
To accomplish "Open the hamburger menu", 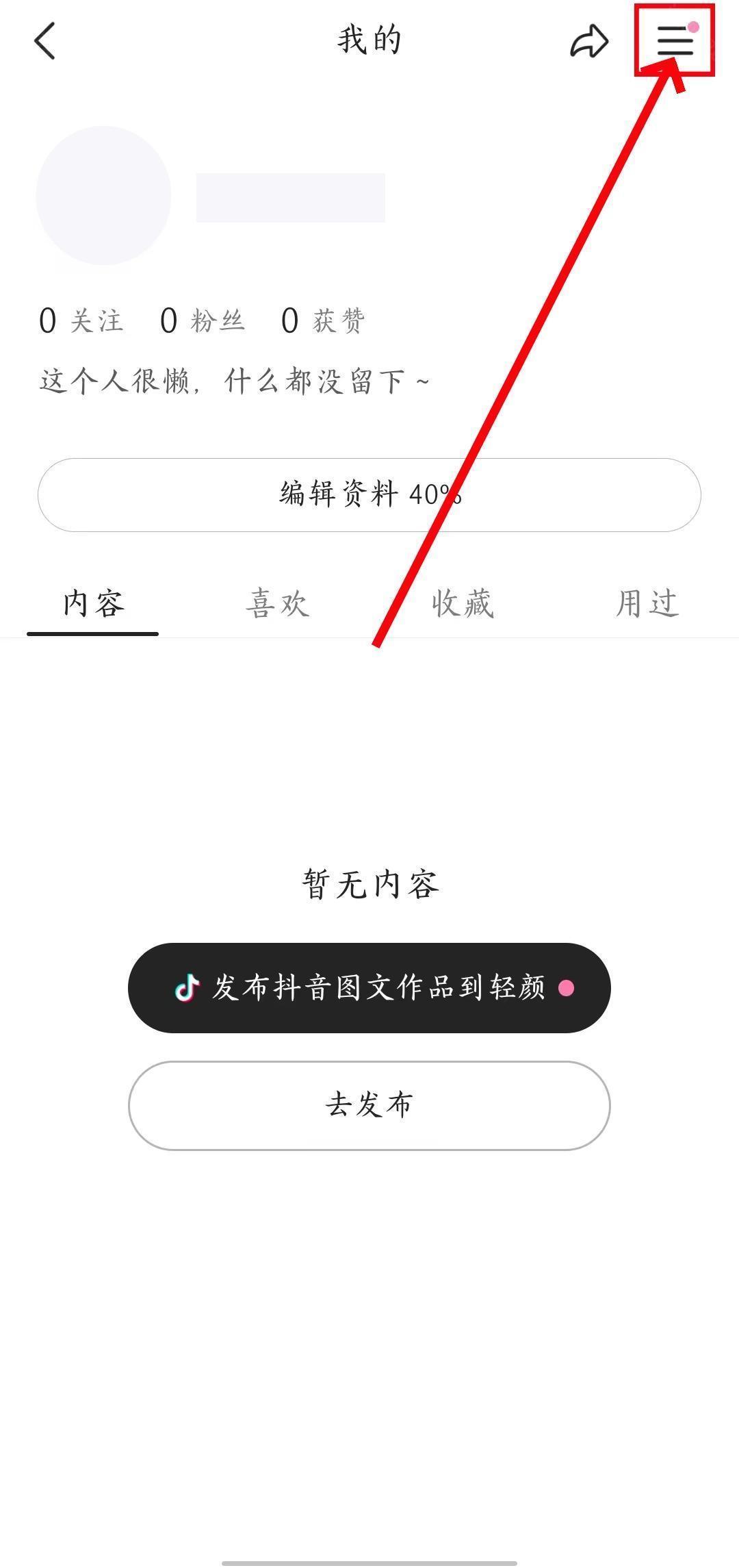I will coord(675,41).
